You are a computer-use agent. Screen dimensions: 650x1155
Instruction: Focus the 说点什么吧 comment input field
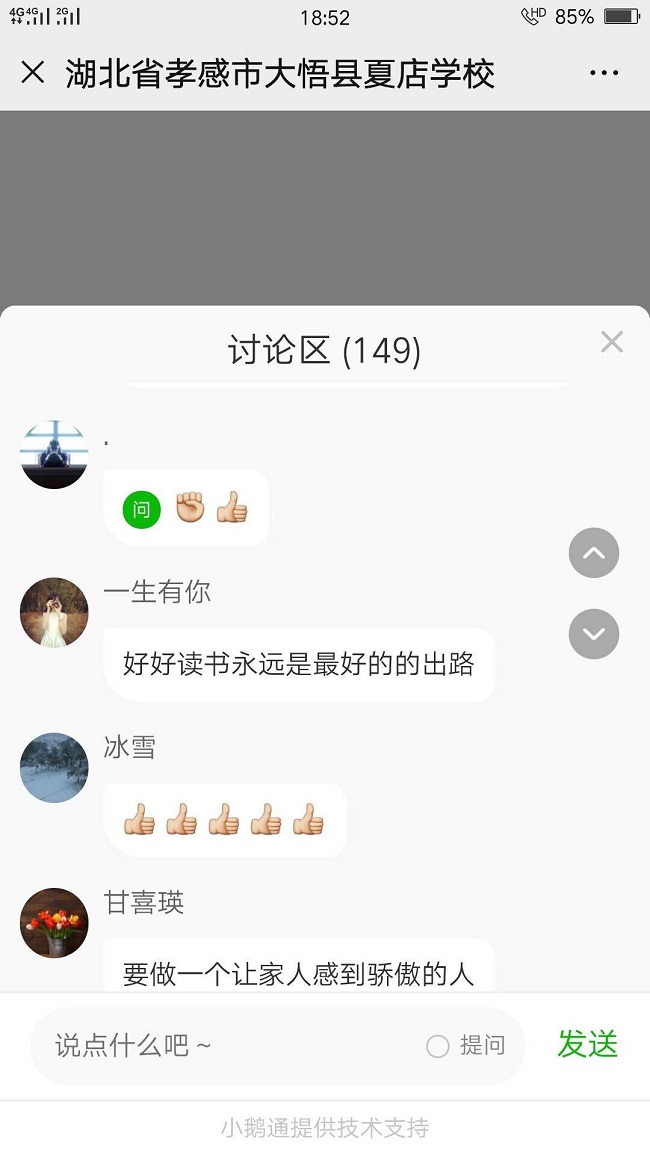[x=230, y=1046]
